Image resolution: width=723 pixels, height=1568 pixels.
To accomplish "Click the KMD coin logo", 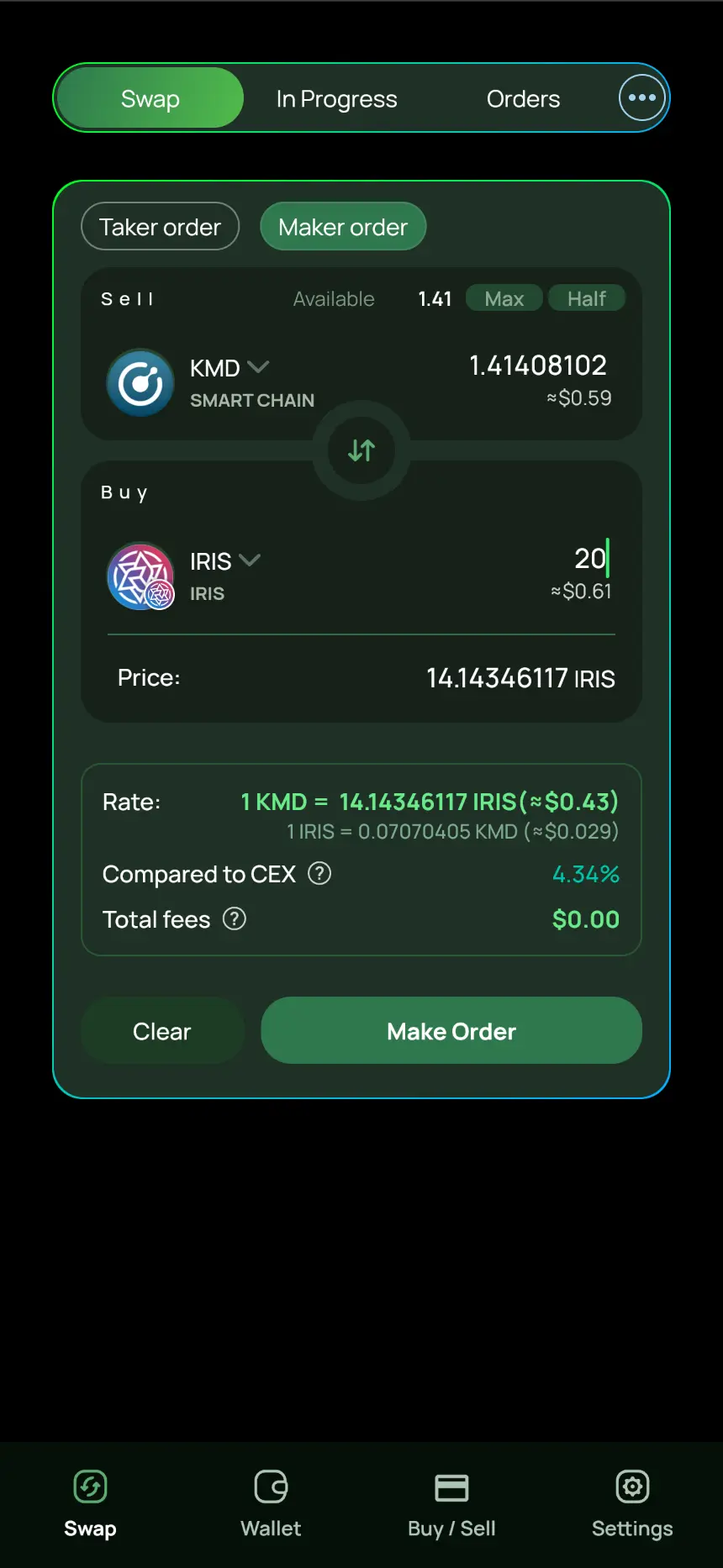I will [140, 383].
